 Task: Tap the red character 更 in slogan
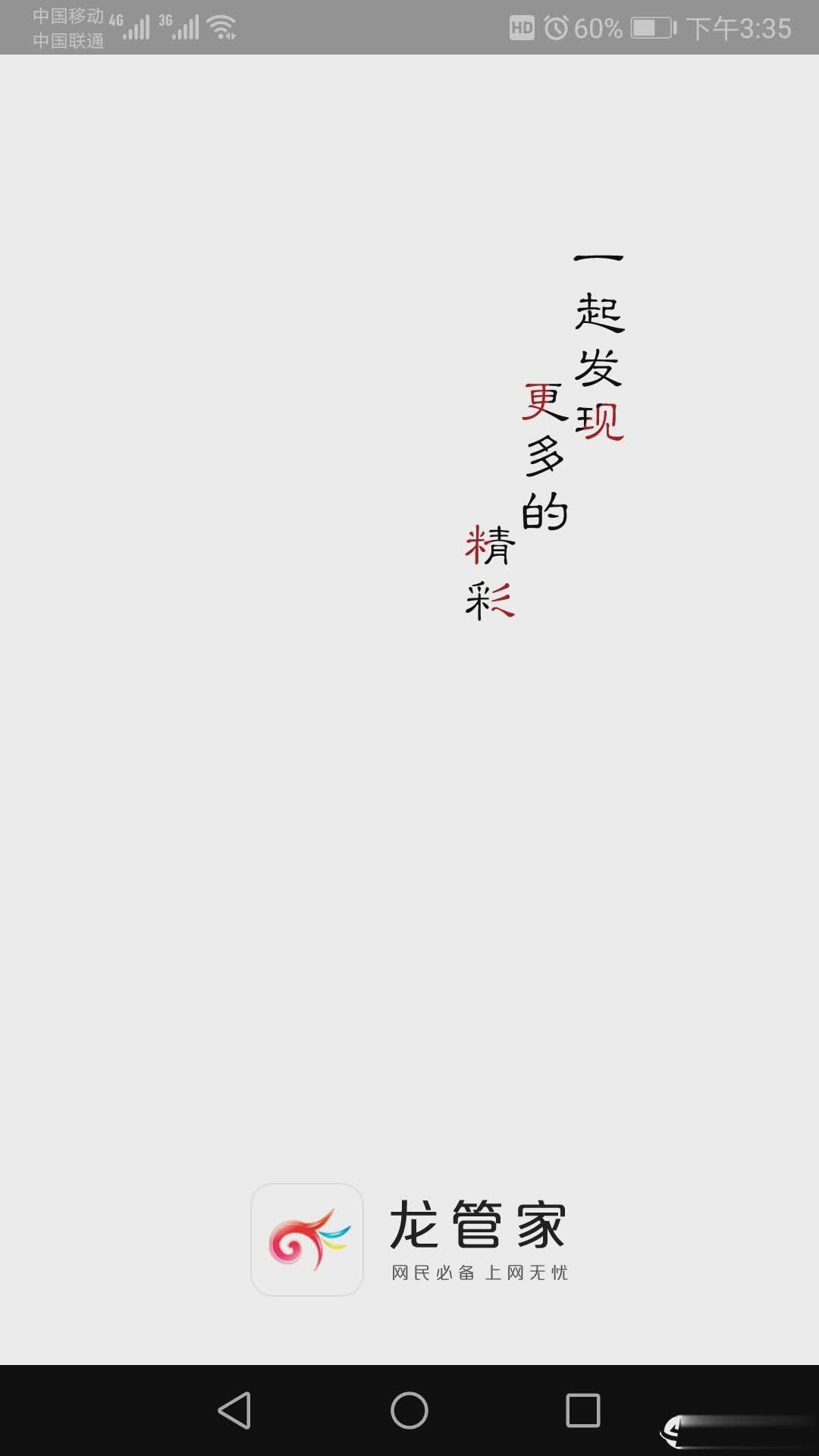pyautogui.click(x=544, y=400)
